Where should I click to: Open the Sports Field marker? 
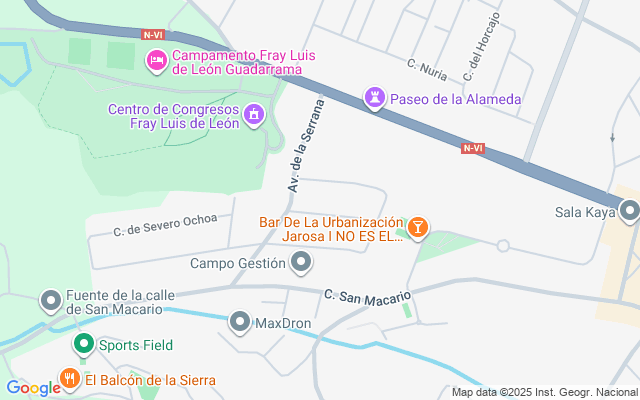click(84, 344)
